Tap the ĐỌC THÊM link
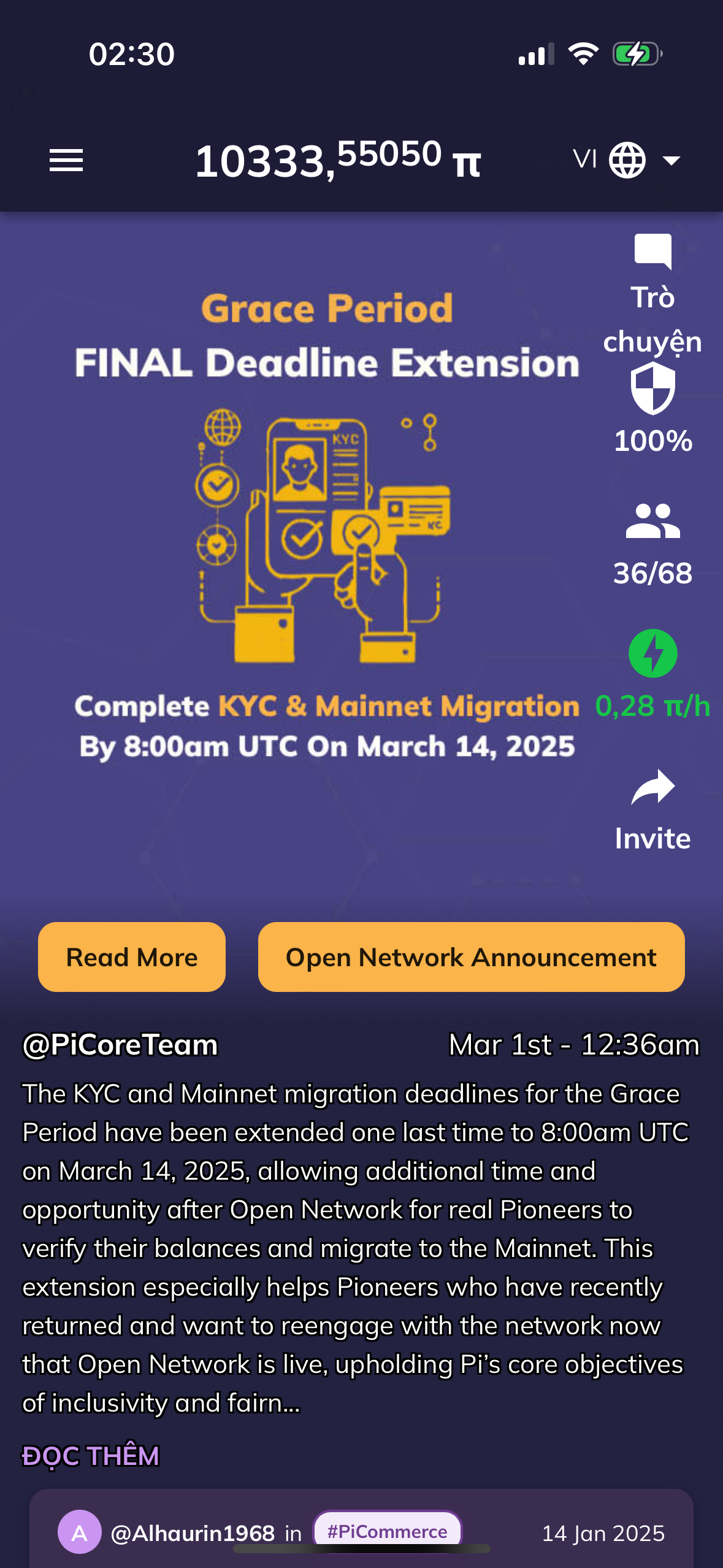This screenshot has height=1568, width=723. 91,1456
